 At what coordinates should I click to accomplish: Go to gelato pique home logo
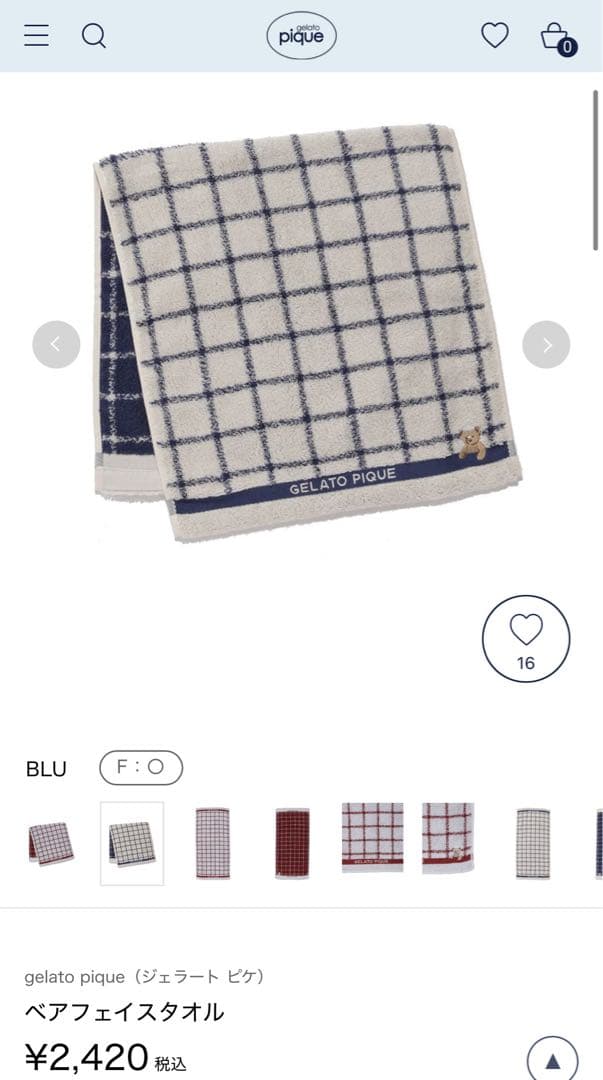coord(301,36)
